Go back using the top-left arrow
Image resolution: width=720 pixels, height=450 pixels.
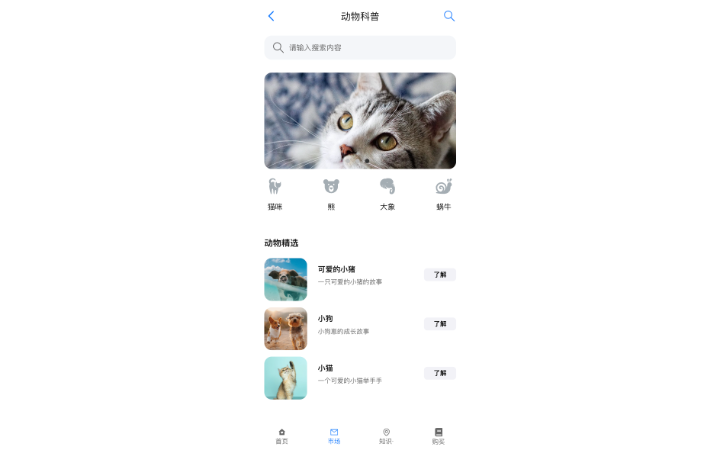[x=271, y=16]
